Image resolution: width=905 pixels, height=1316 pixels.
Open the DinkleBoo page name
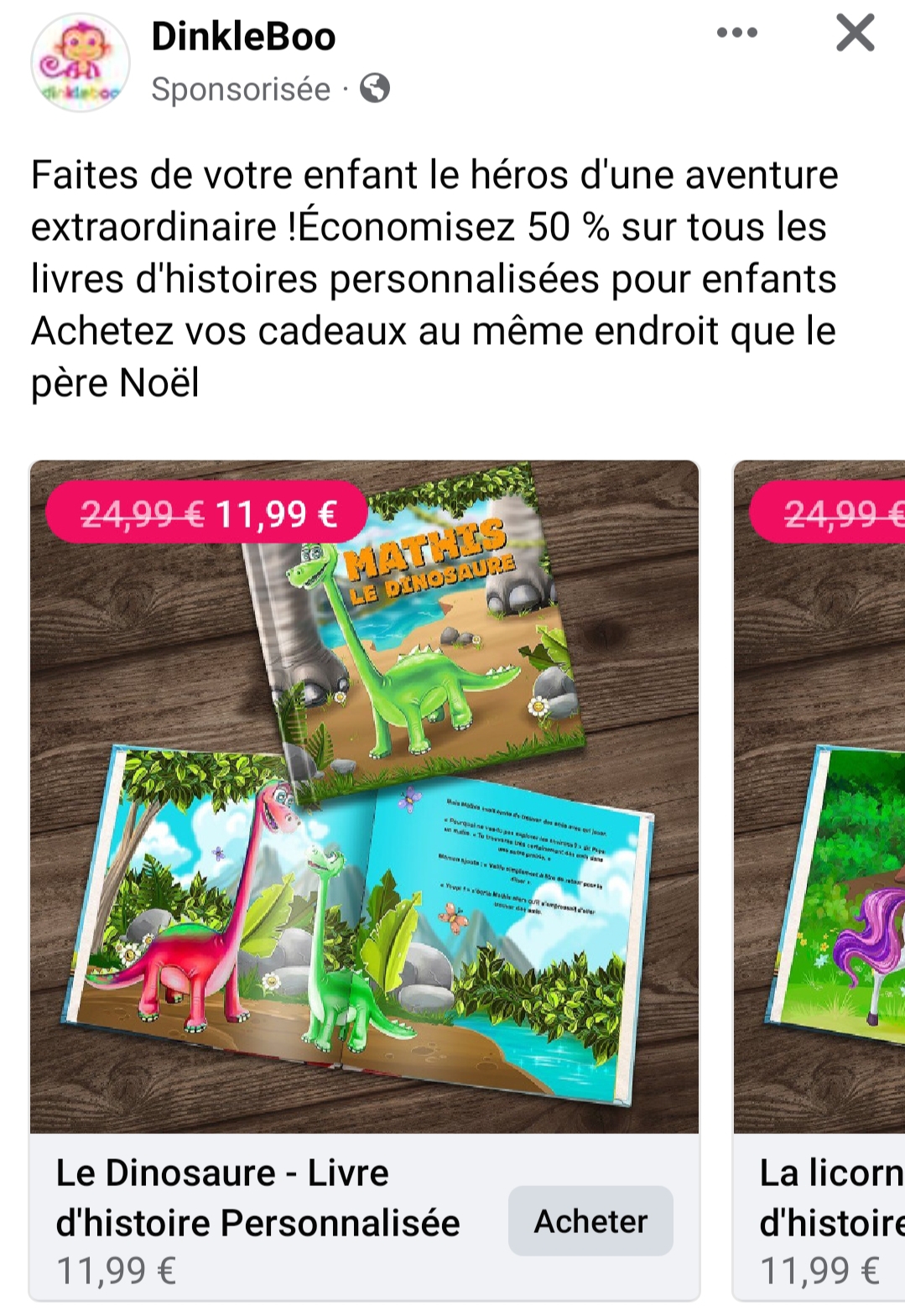[243, 37]
